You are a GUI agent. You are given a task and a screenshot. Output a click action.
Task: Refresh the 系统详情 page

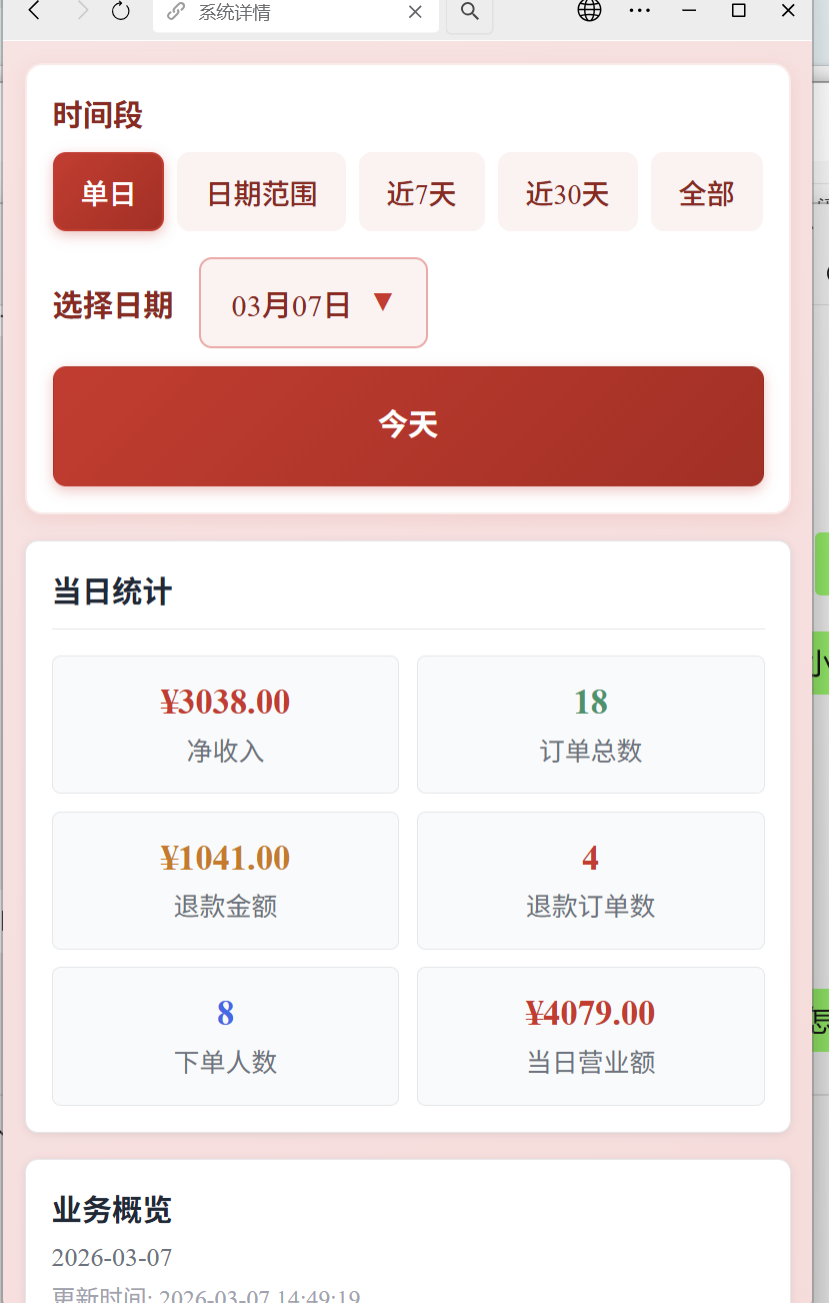(120, 12)
